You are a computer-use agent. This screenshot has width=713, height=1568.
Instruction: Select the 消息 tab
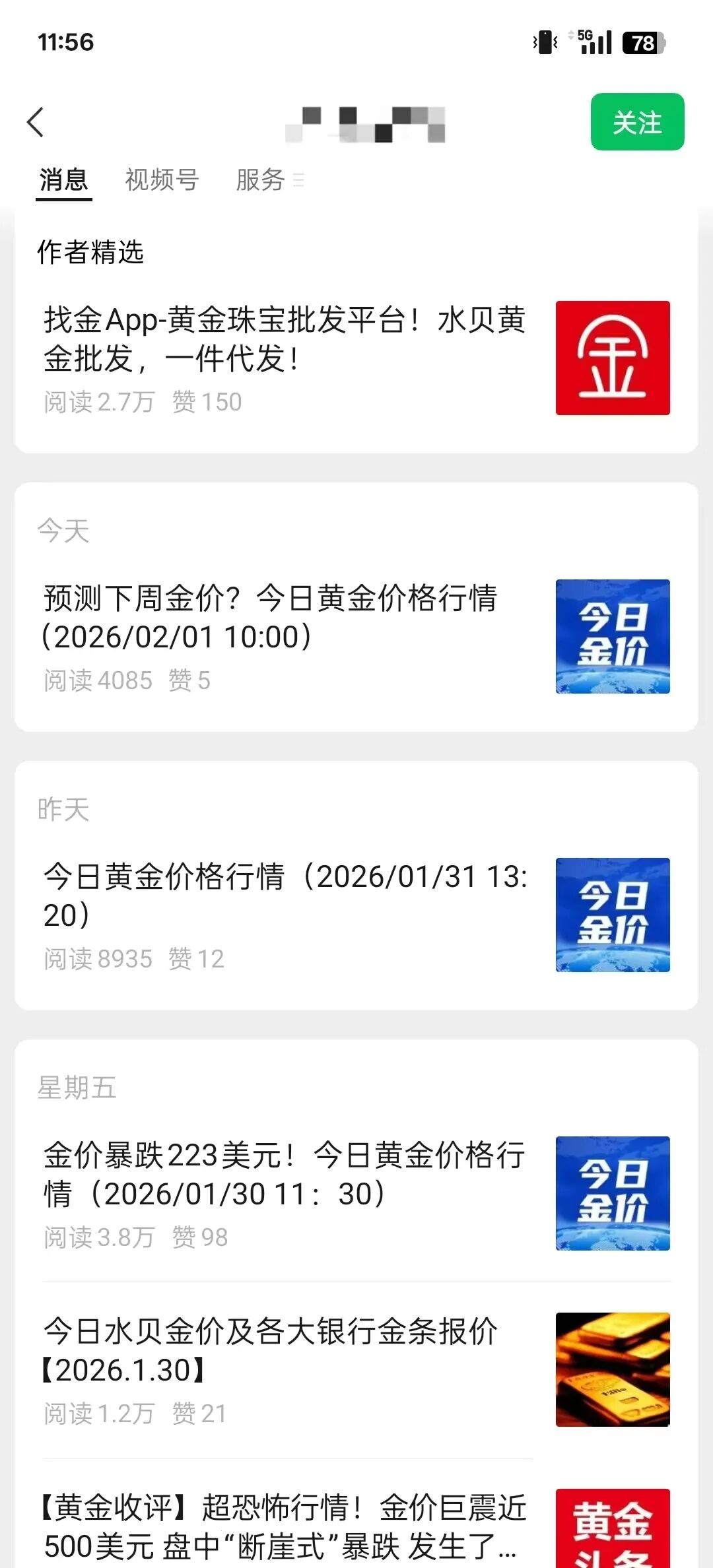click(x=63, y=179)
